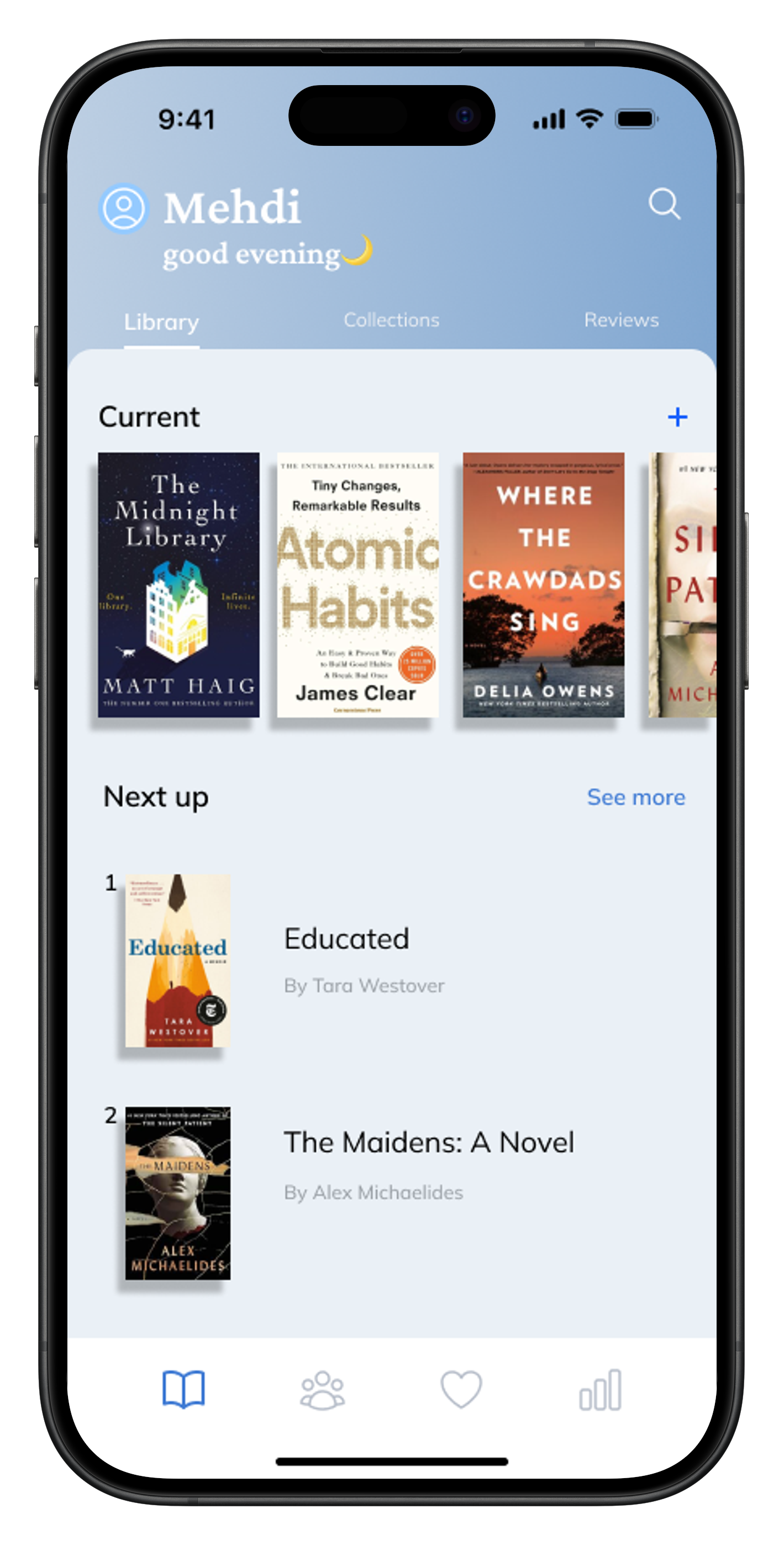Image resolution: width=784 pixels, height=1545 pixels.
Task: Open the search icon
Action: 664,204
